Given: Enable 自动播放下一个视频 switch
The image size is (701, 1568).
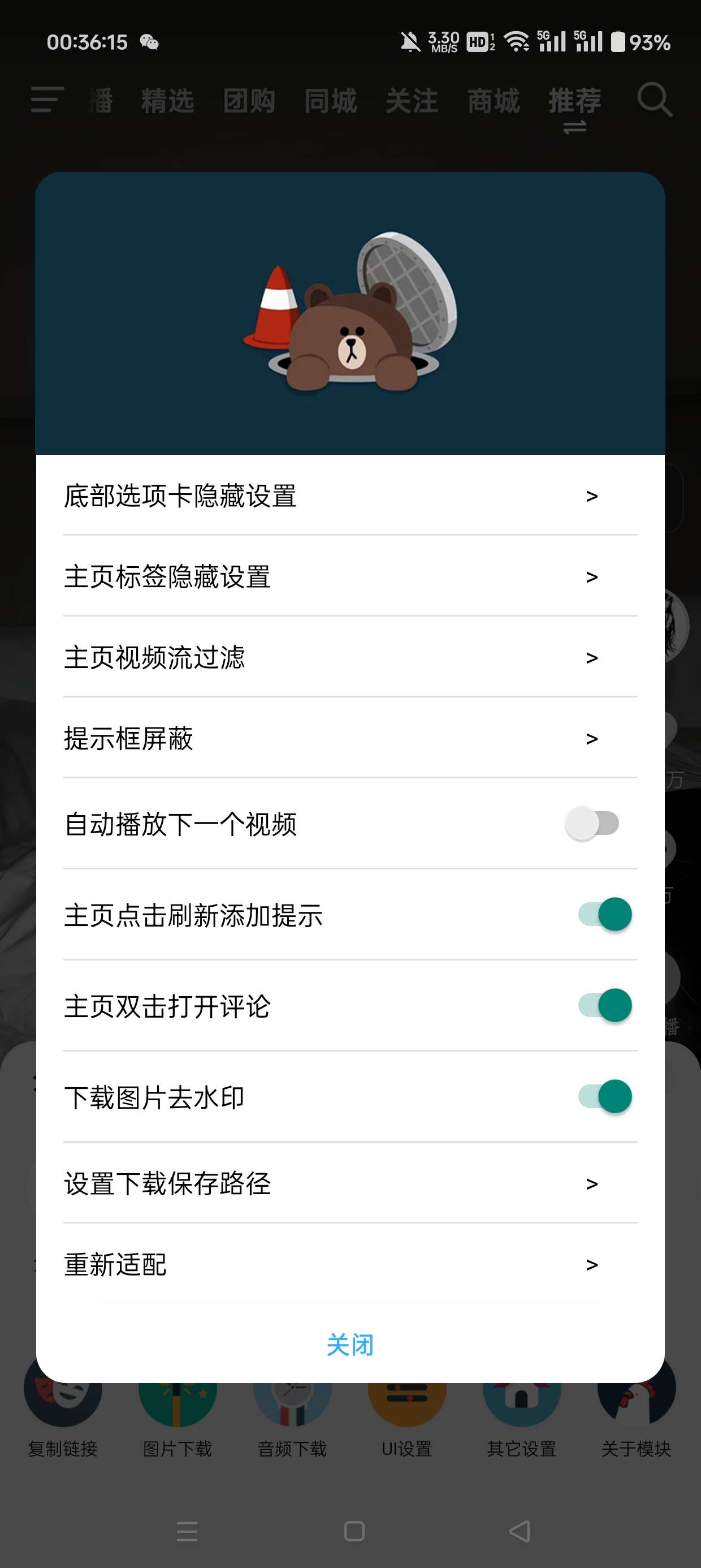Looking at the screenshot, I should coord(592,824).
